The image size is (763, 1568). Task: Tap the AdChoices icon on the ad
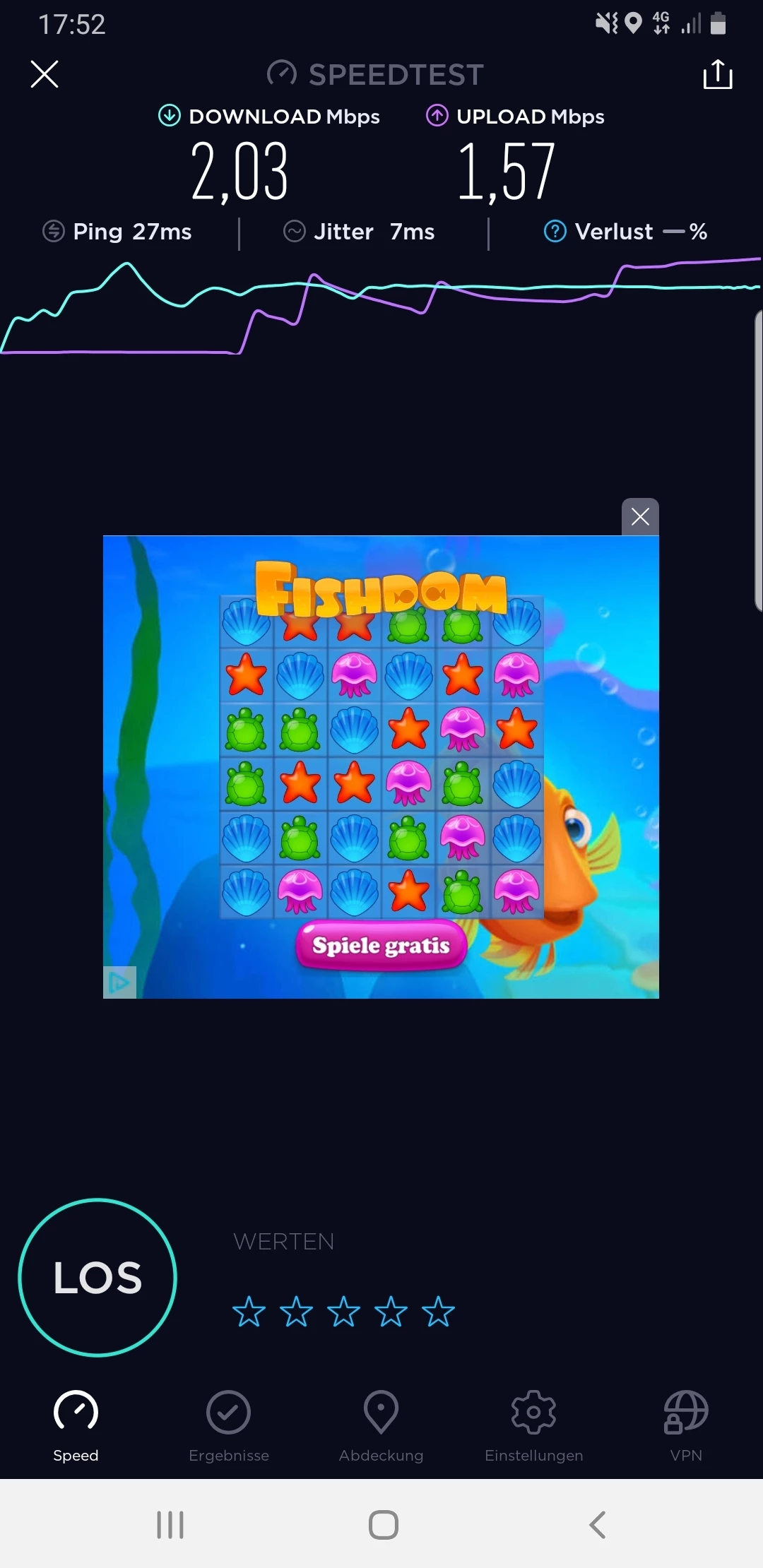(119, 982)
